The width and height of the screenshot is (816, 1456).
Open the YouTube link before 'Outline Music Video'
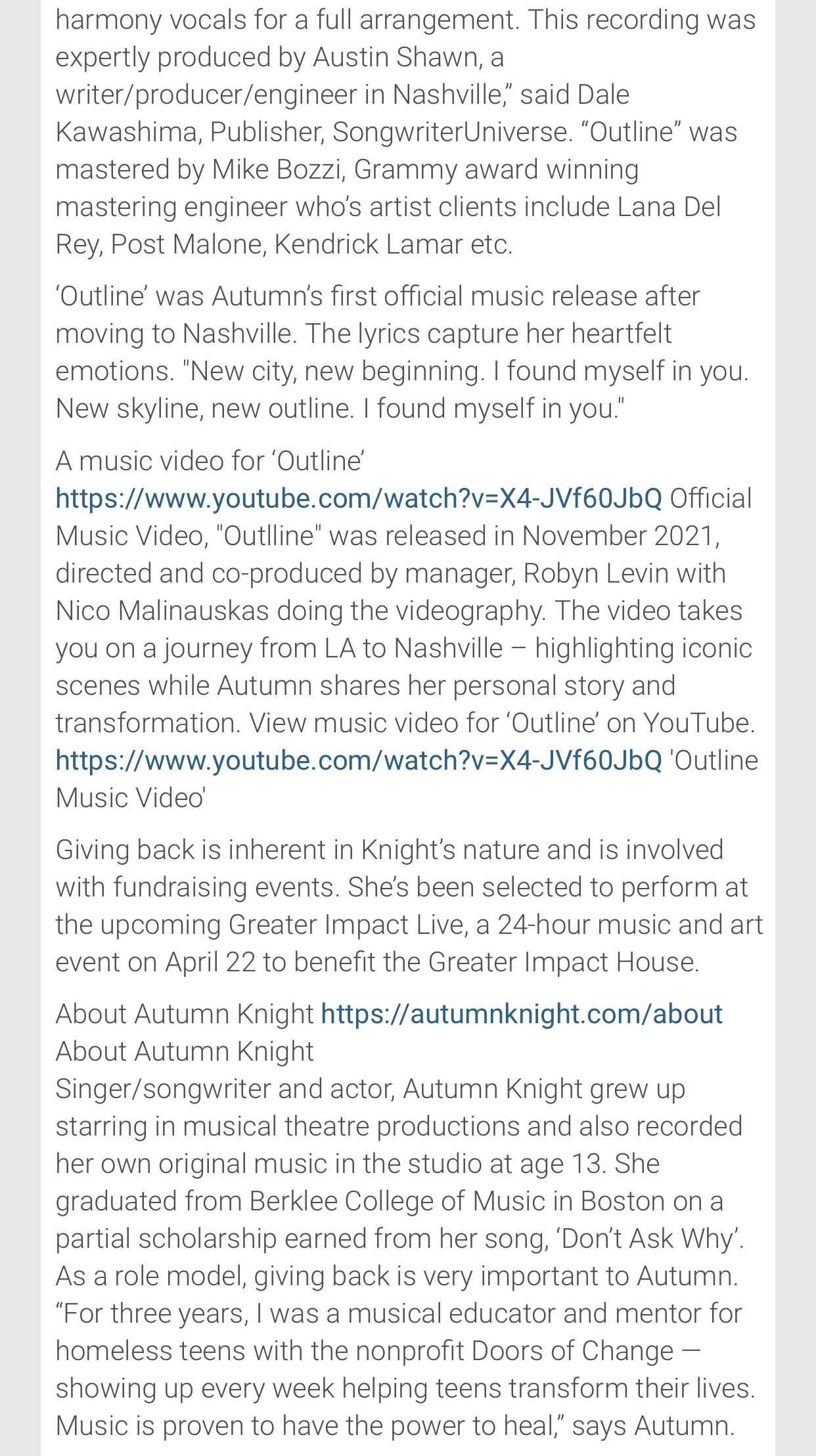click(359, 761)
